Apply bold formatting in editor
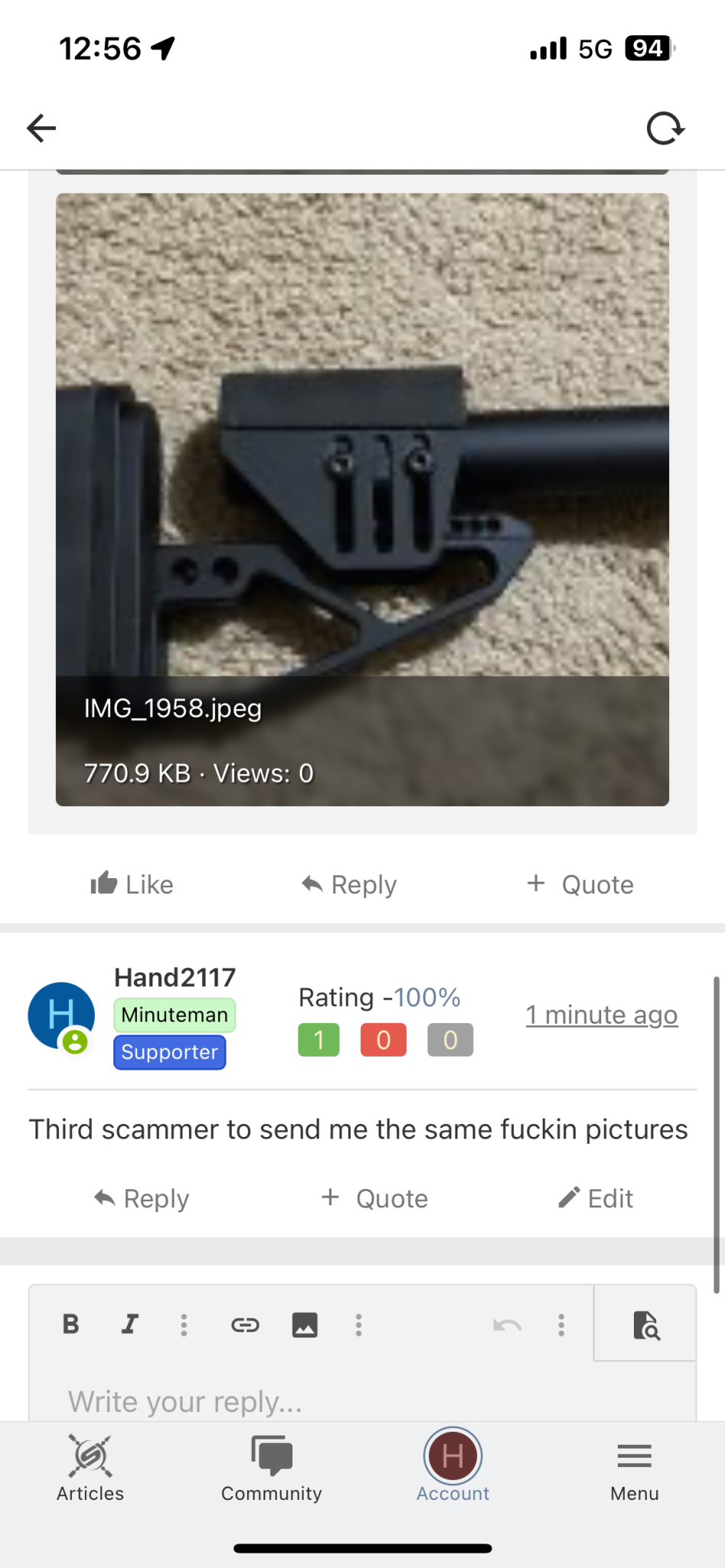This screenshot has height=1568, width=725. click(71, 1325)
